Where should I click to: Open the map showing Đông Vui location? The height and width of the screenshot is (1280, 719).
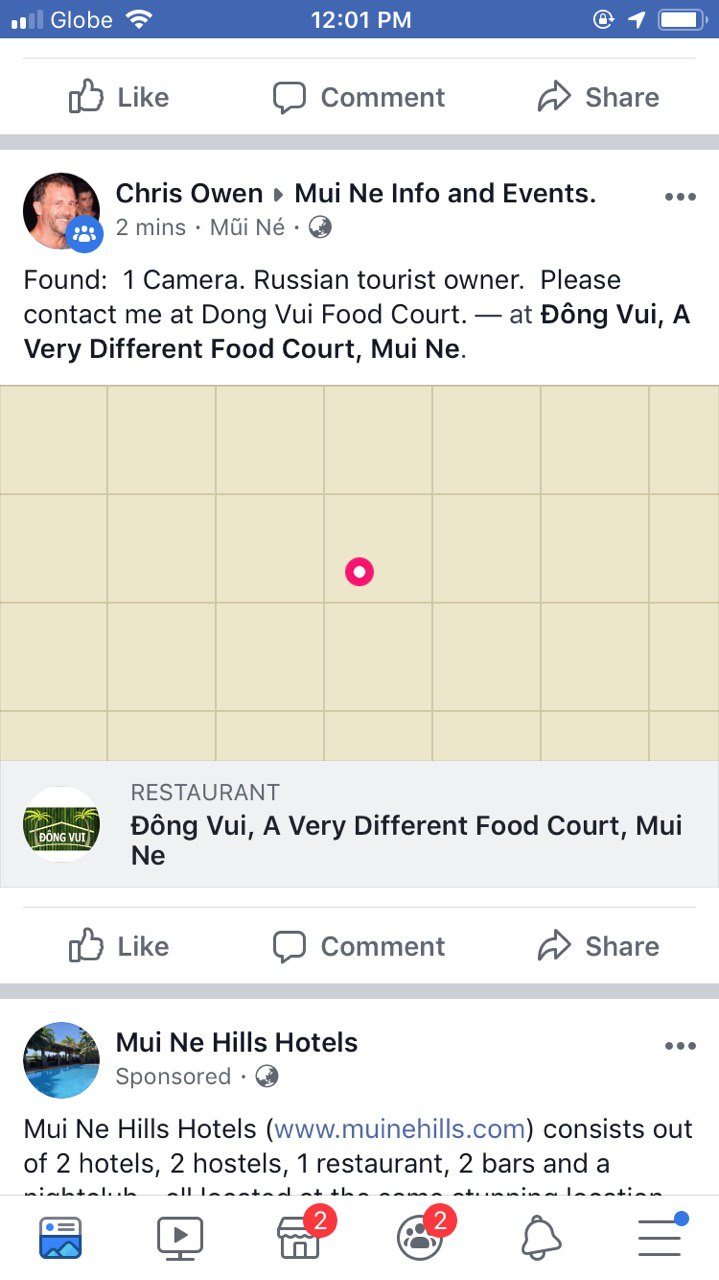tap(359, 572)
